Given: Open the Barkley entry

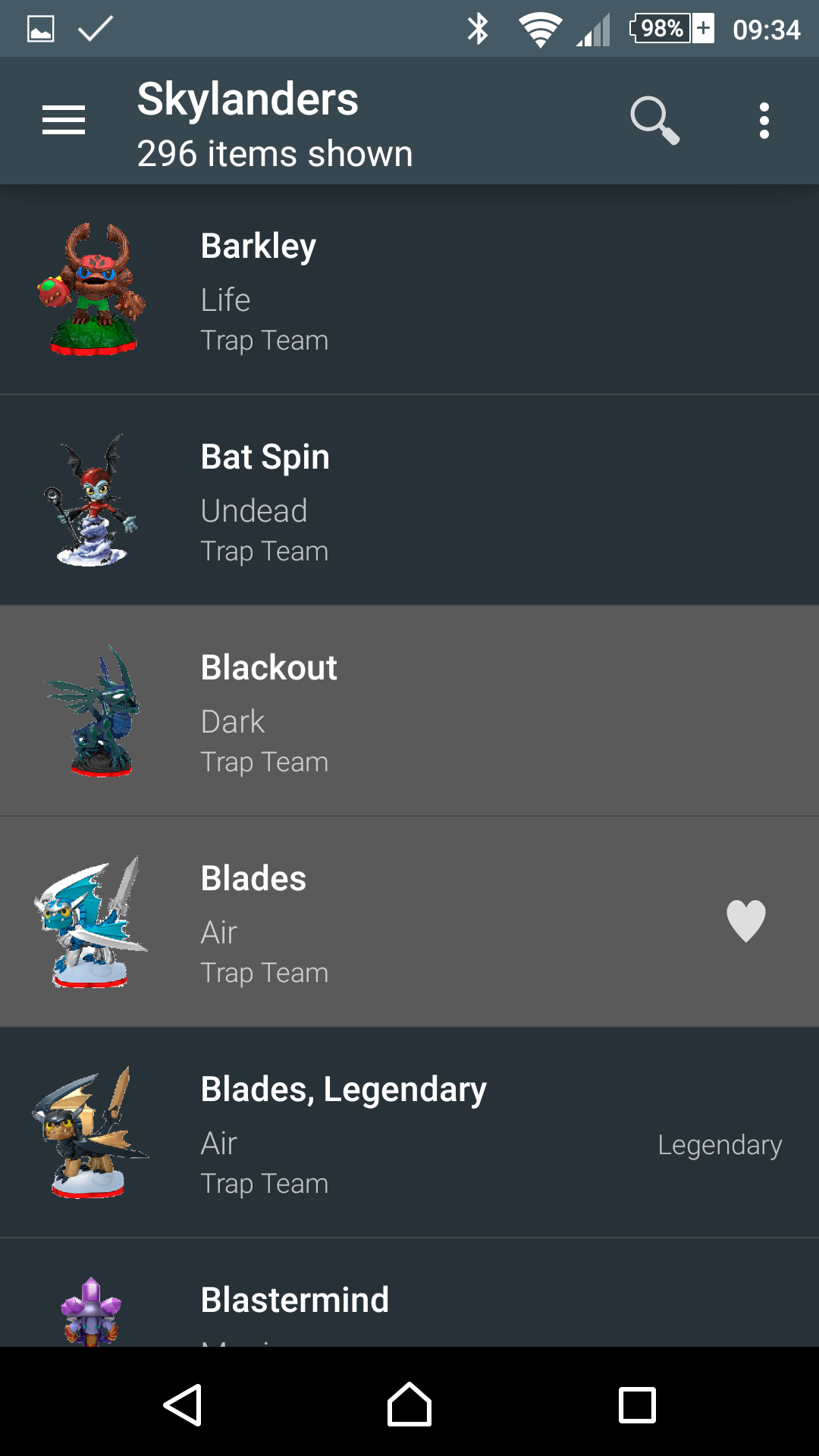Looking at the screenshot, I should coord(409,290).
